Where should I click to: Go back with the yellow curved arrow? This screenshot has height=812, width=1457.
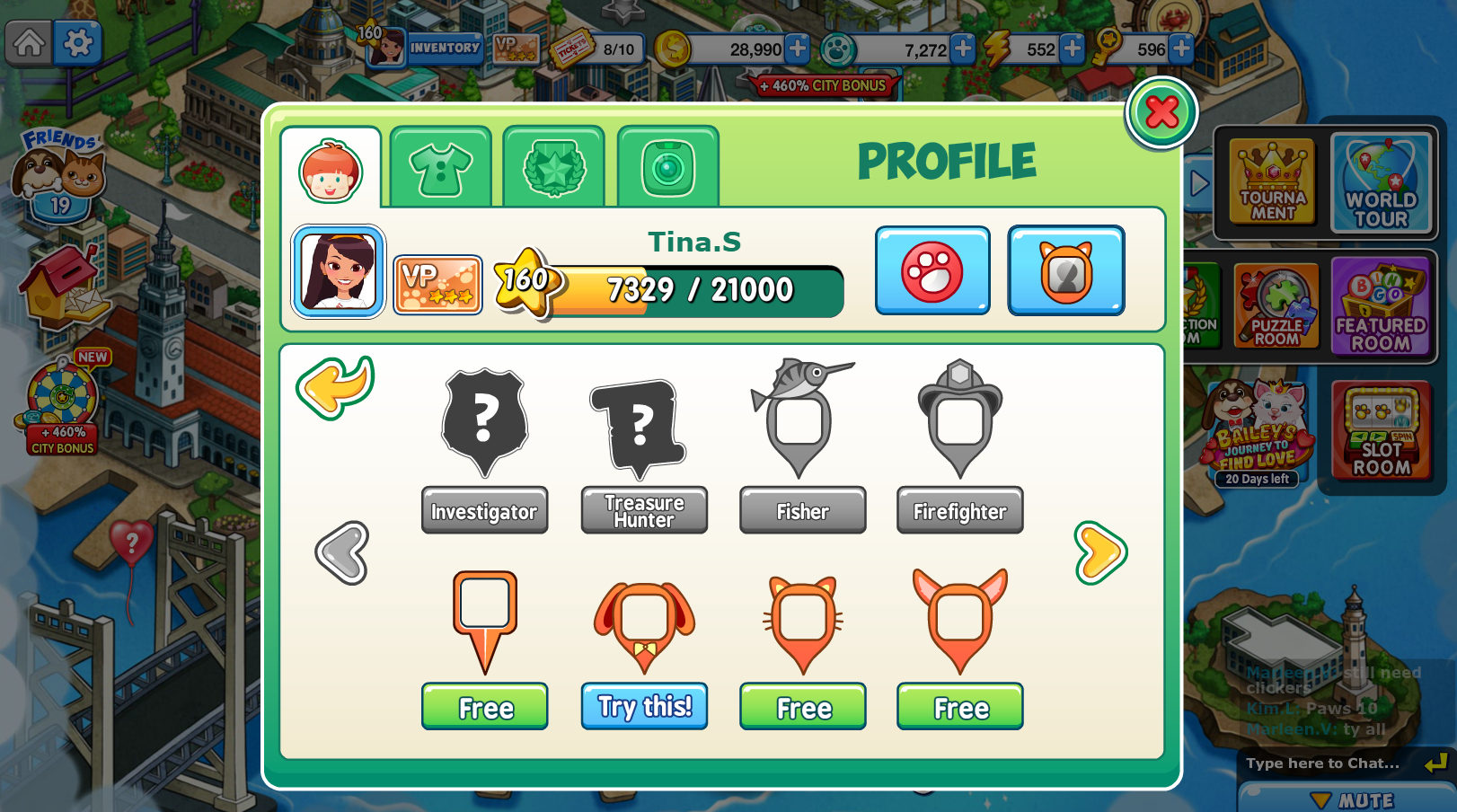tap(335, 387)
